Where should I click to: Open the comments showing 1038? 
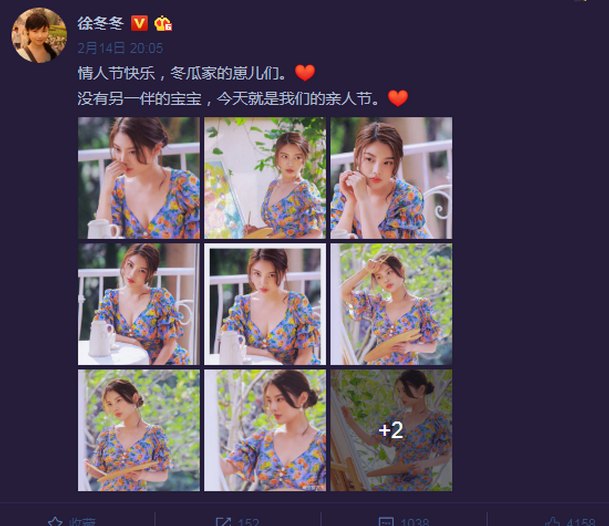[402, 521]
